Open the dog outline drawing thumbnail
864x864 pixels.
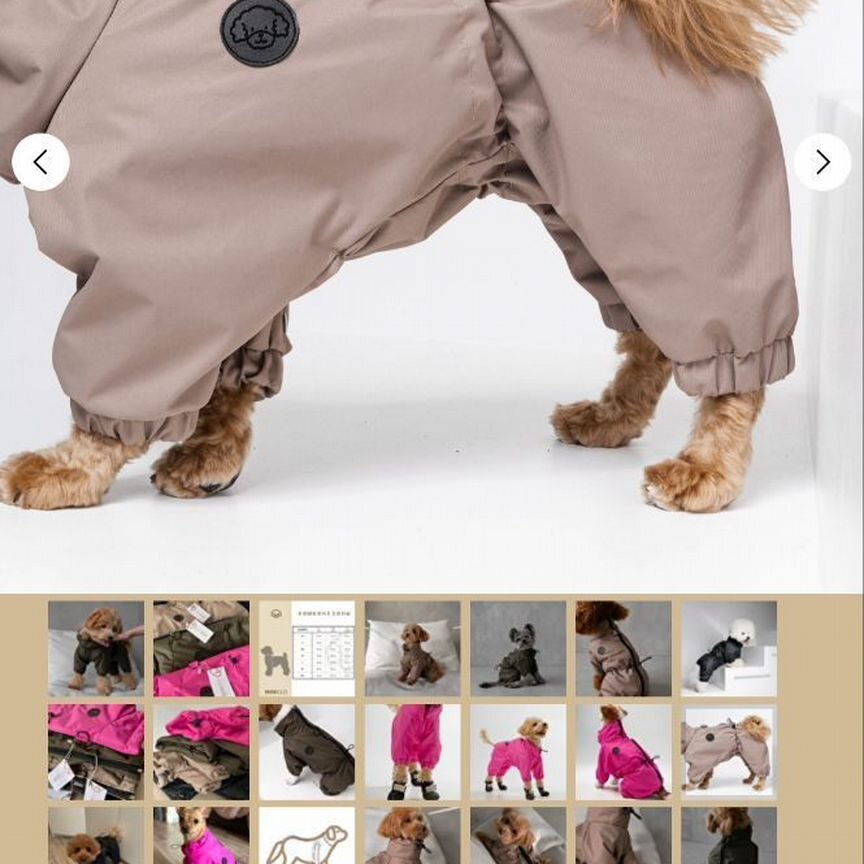coord(307,838)
